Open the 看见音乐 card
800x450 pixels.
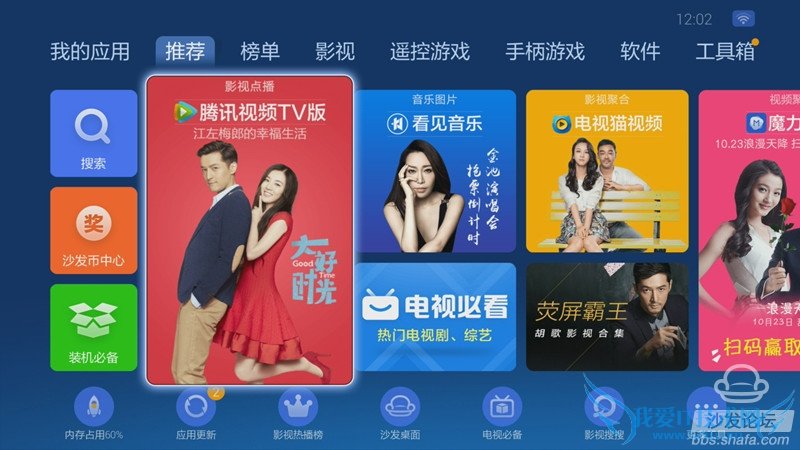click(436, 172)
